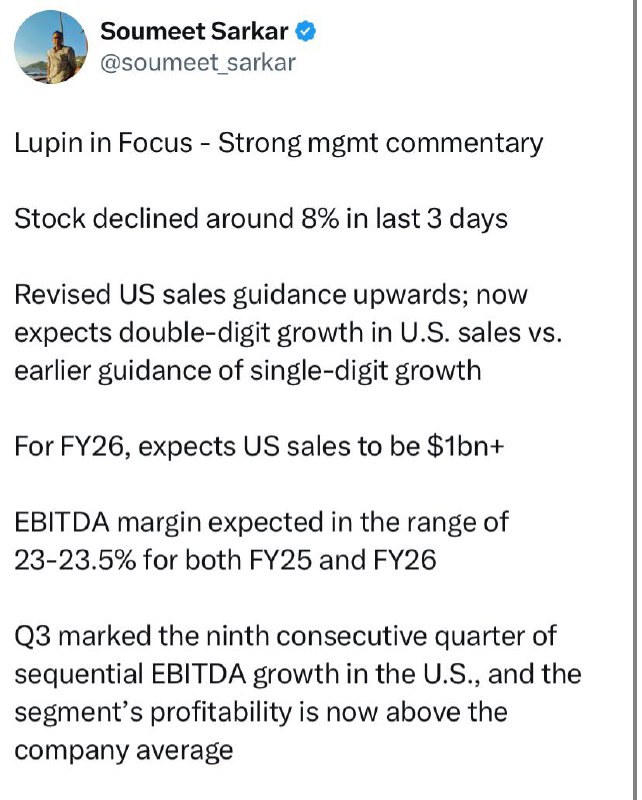Open Soumeet Sarkar's profile picture
Screen dimensions: 642x800
point(51,47)
